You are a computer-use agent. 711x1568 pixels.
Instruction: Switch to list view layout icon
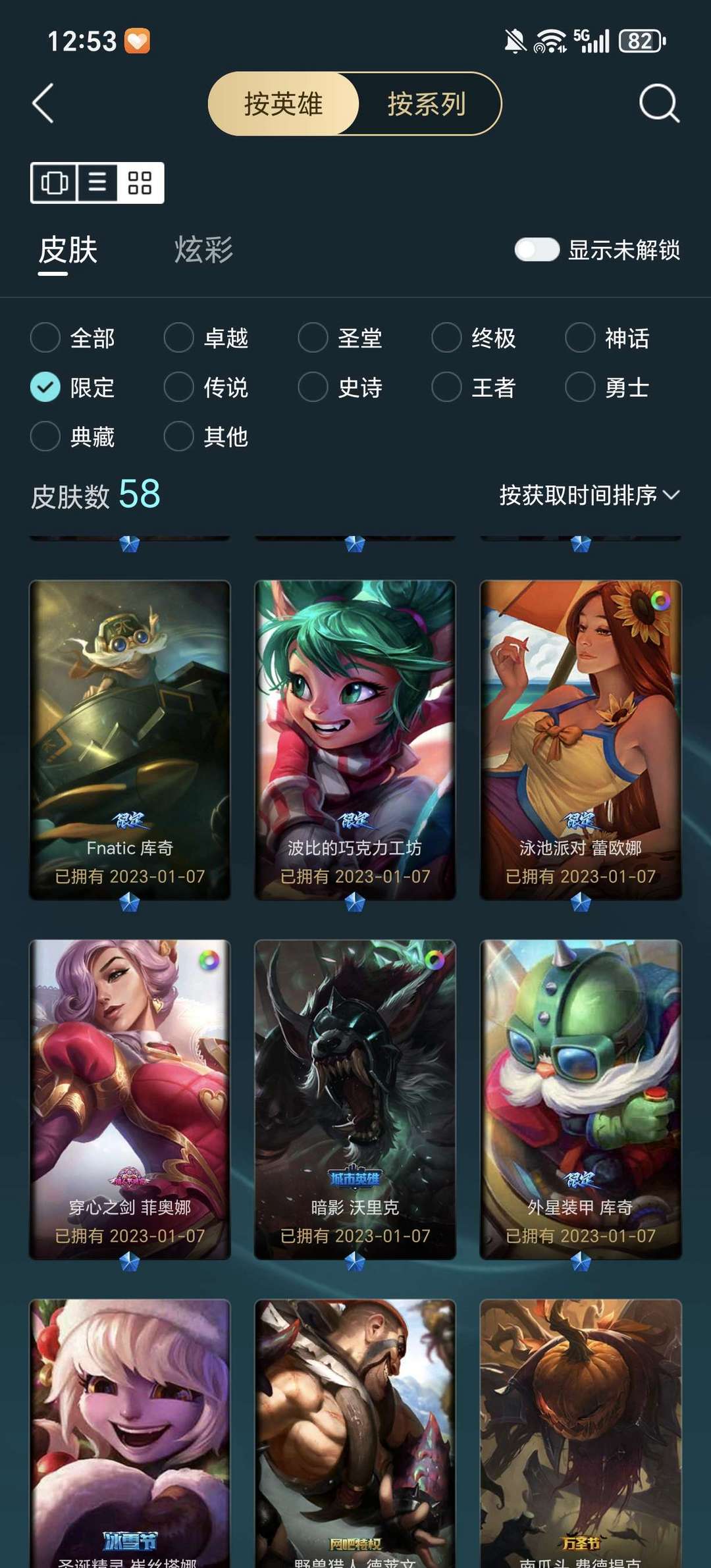(97, 182)
